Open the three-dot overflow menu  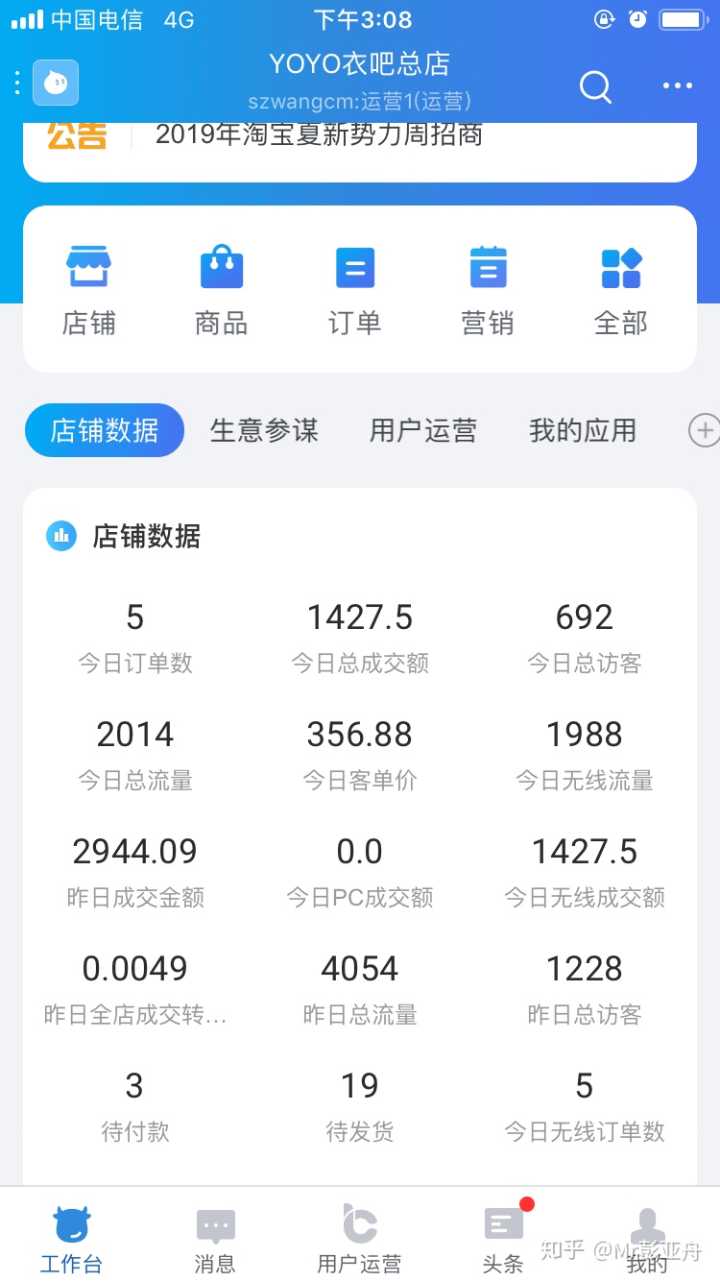[677, 87]
